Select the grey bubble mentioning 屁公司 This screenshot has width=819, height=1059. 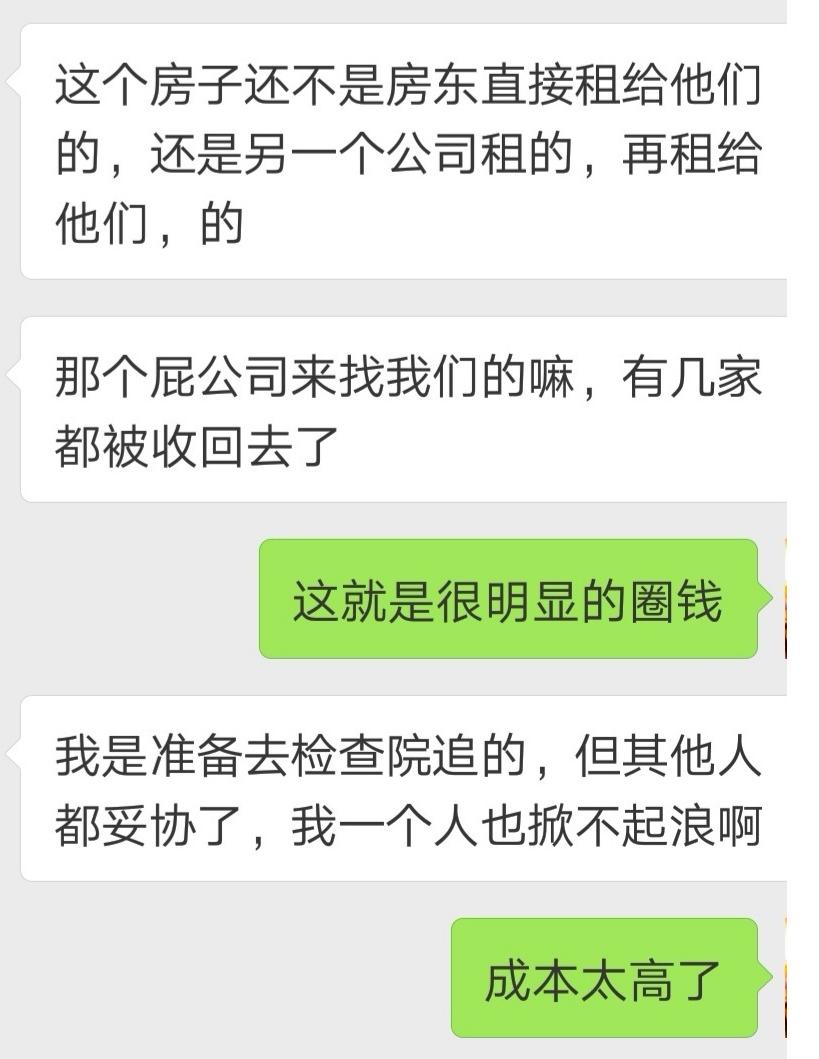coord(400,405)
